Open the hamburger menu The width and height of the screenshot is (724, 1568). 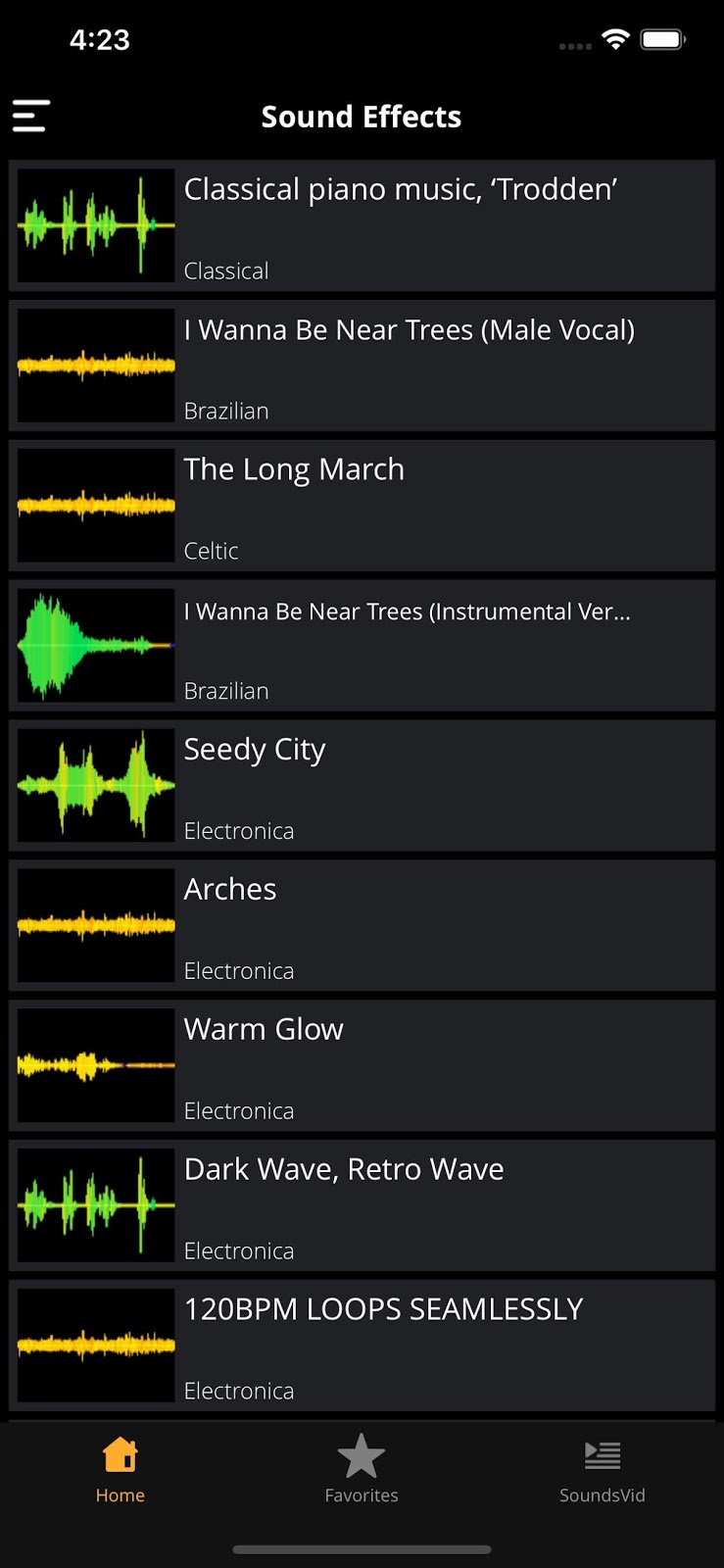tap(30, 116)
